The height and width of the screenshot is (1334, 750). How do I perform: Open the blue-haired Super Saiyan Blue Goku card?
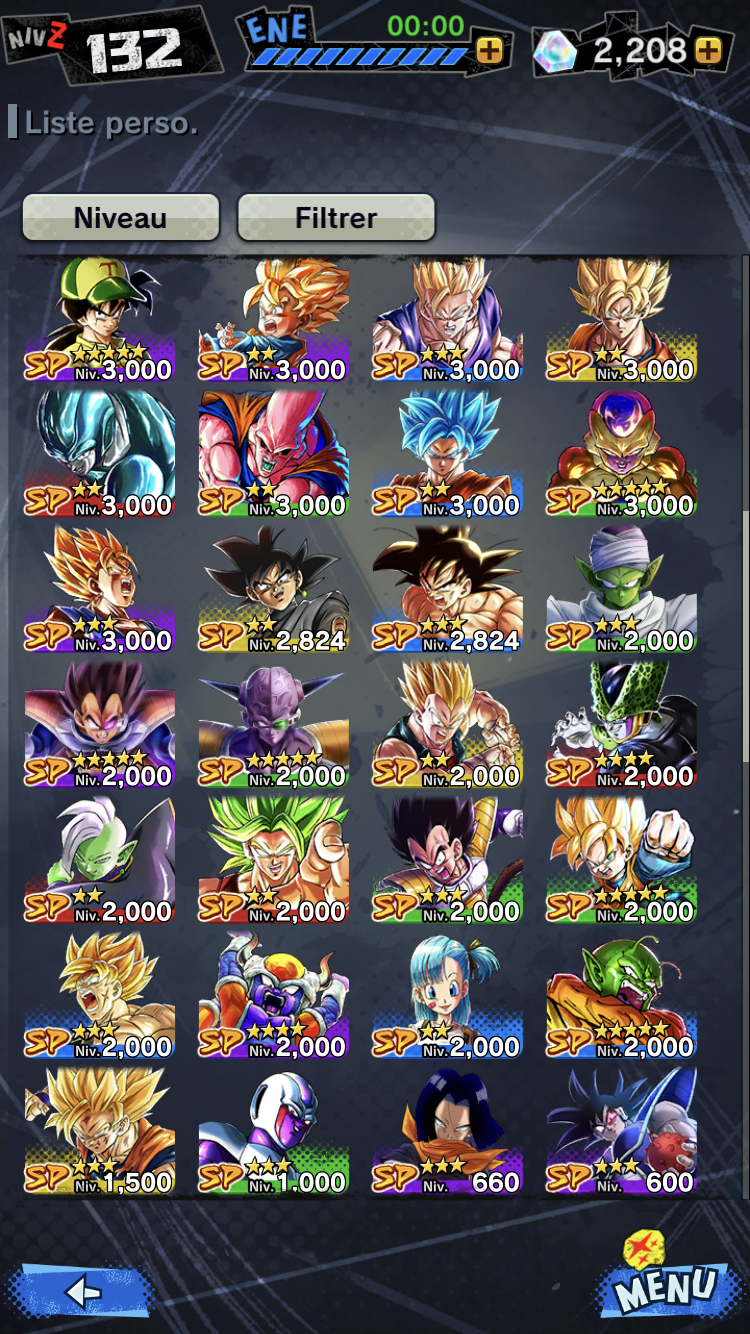click(447, 455)
